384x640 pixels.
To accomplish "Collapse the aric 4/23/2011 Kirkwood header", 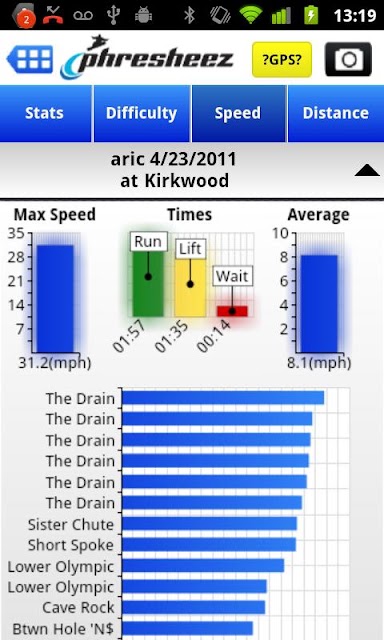I will tap(367, 170).
